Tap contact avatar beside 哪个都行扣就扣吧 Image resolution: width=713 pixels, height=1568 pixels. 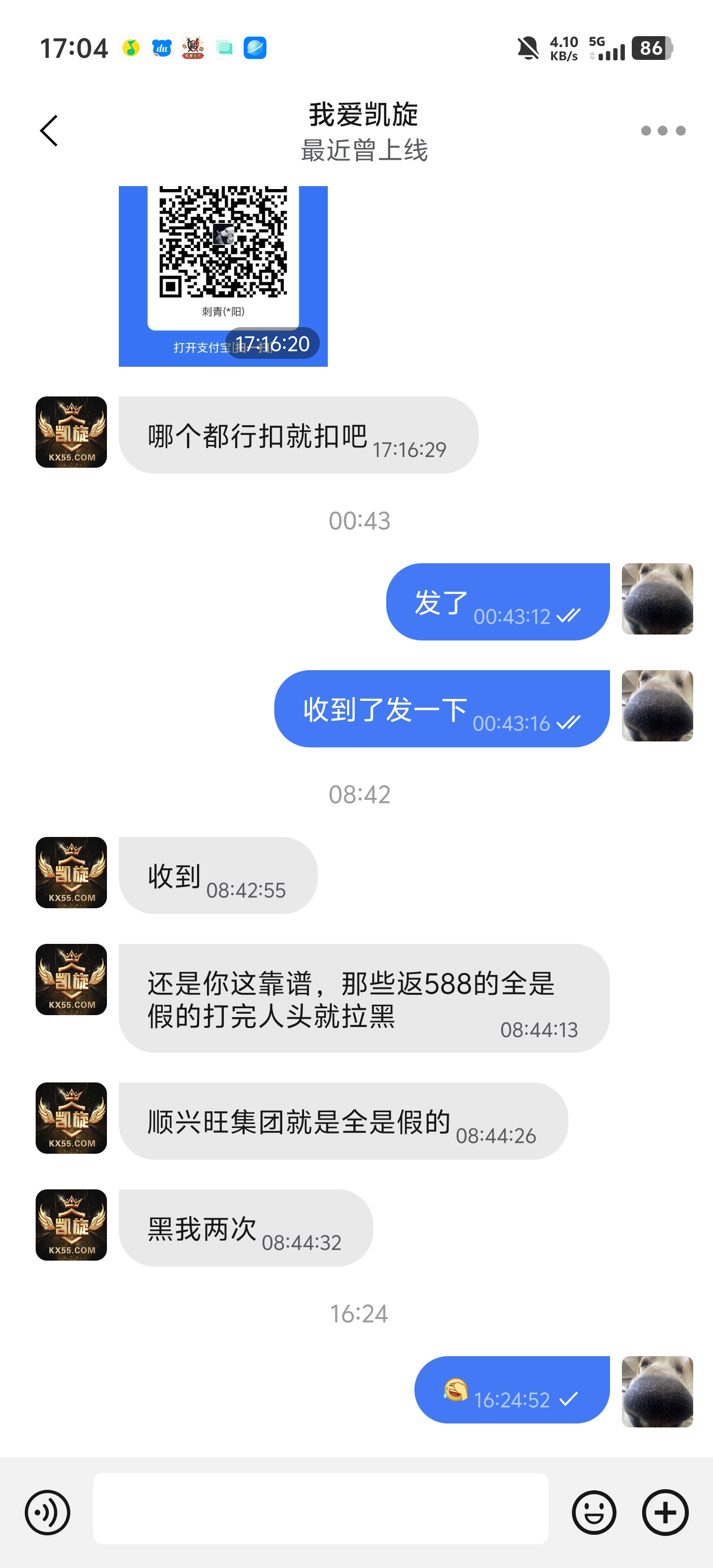71,432
